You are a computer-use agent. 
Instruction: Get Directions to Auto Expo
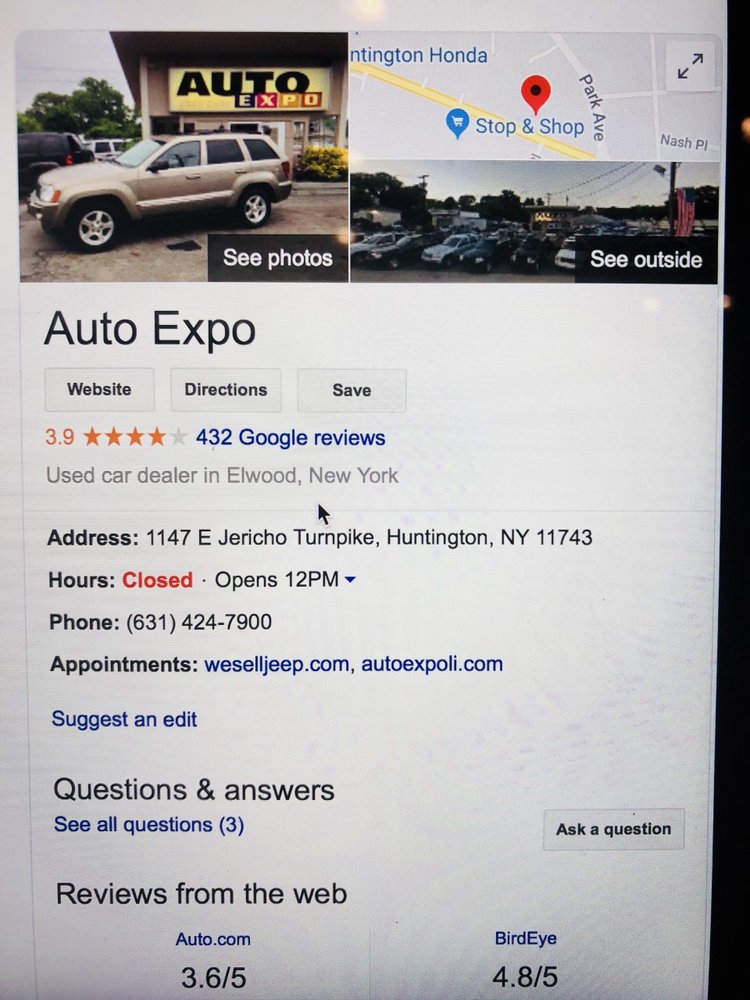225,389
